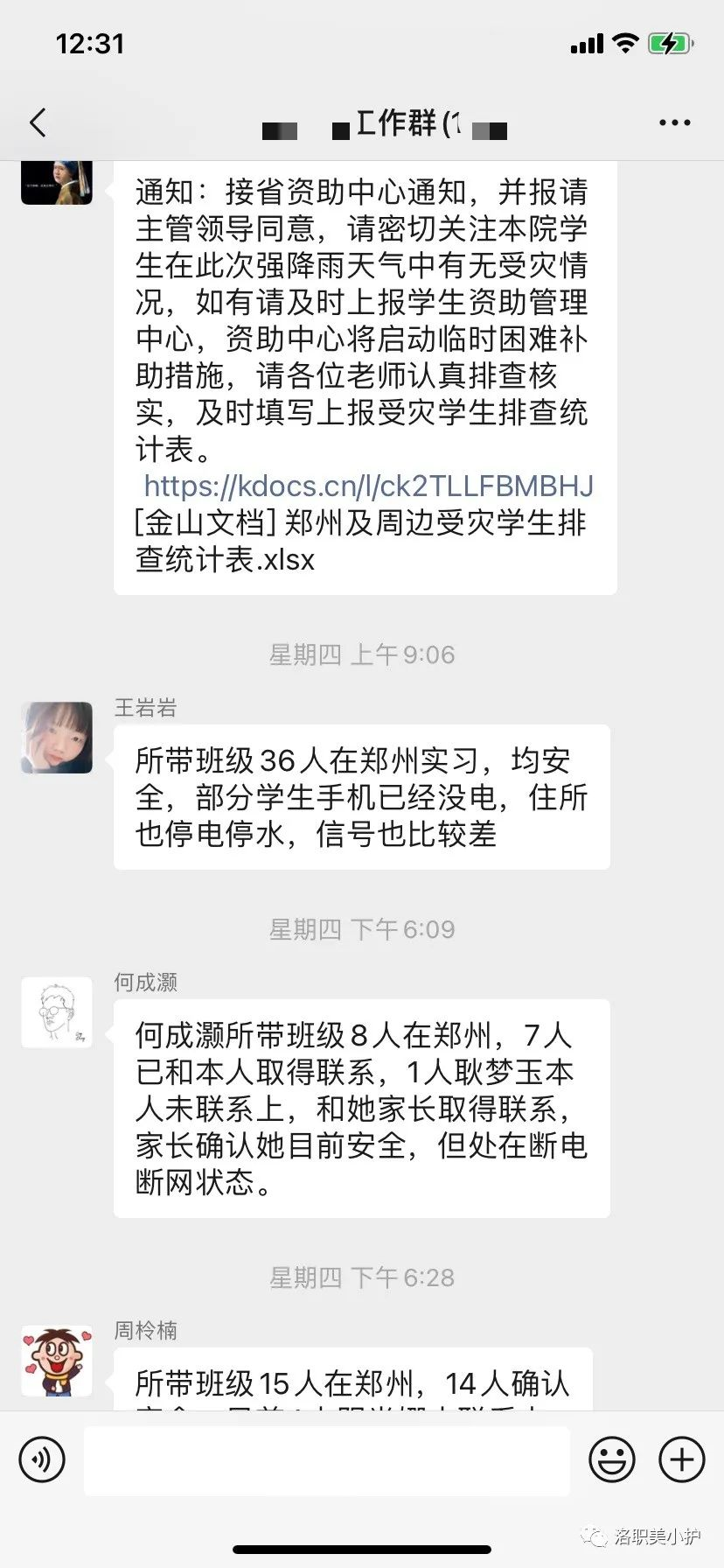724x1568 pixels.
Task: Tap the avatar beside the 通知 message
Action: coord(57,182)
